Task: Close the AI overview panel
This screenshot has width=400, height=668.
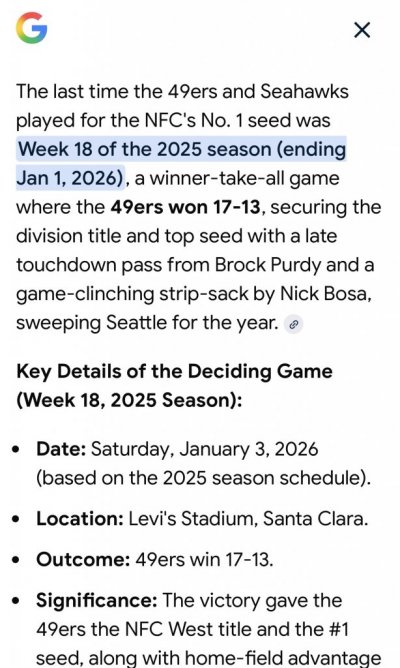Action: tap(362, 30)
